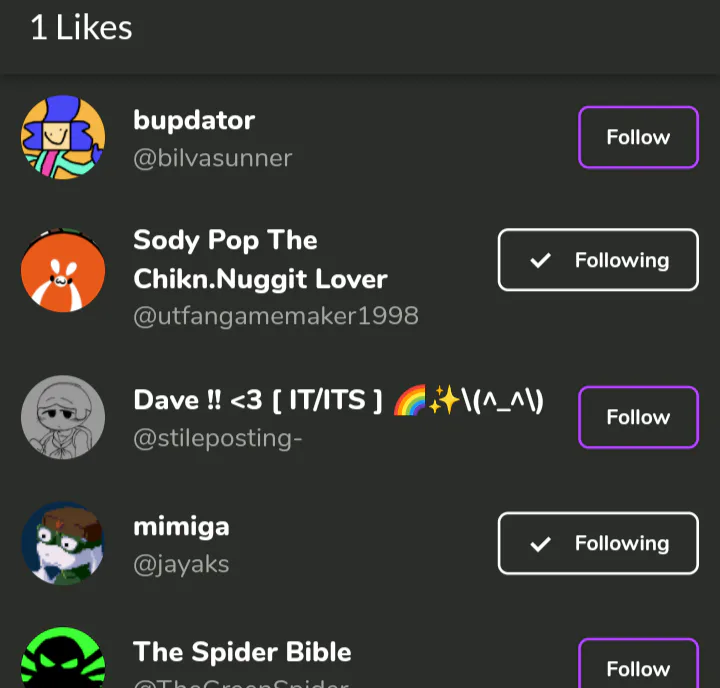Open Sody Pop's profile row

260,259
